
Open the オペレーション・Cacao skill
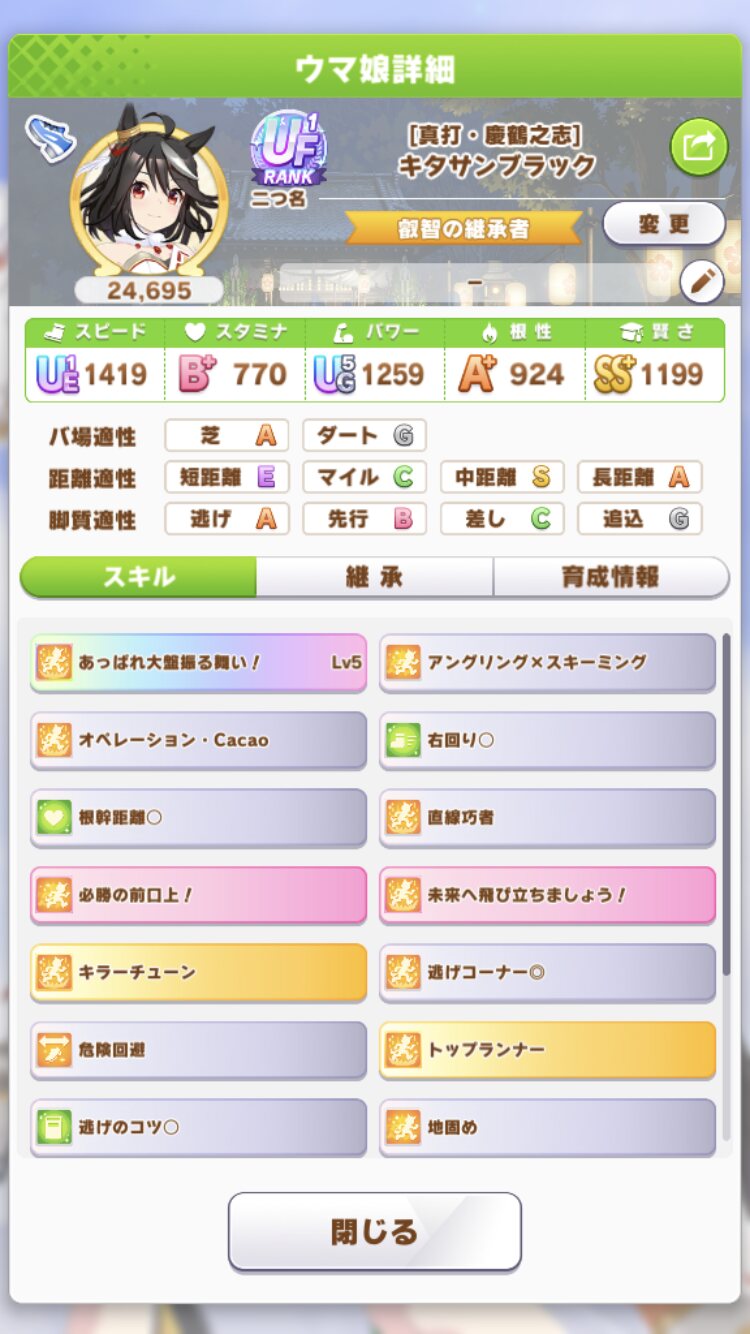coord(198,740)
